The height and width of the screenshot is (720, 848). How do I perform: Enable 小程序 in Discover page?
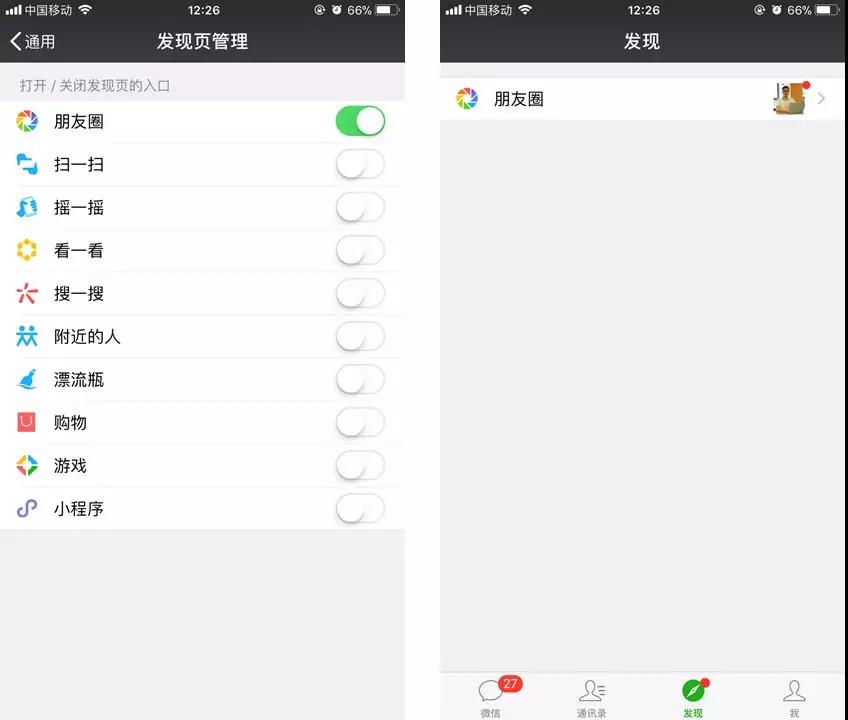click(360, 509)
